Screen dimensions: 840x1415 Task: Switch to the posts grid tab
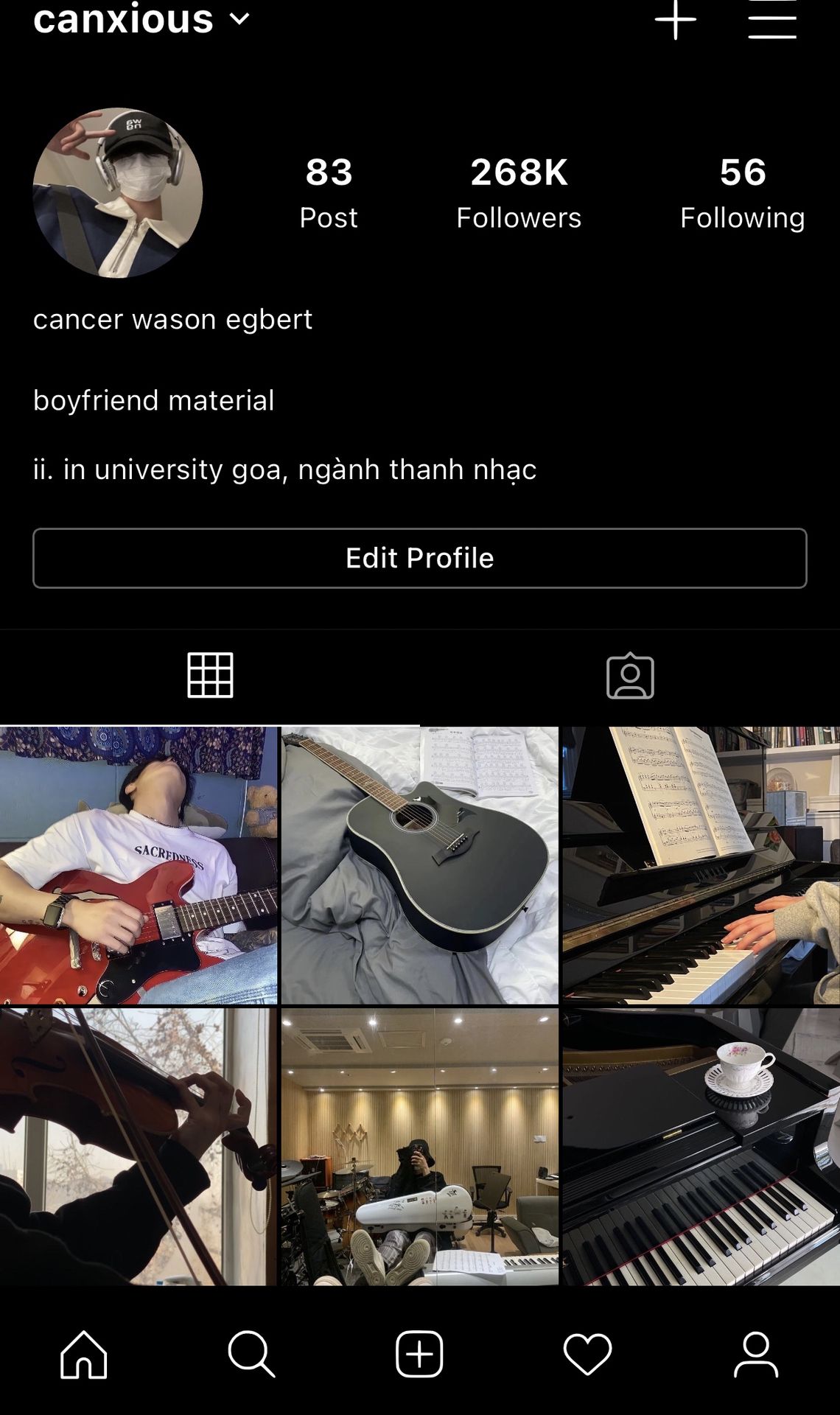click(210, 675)
